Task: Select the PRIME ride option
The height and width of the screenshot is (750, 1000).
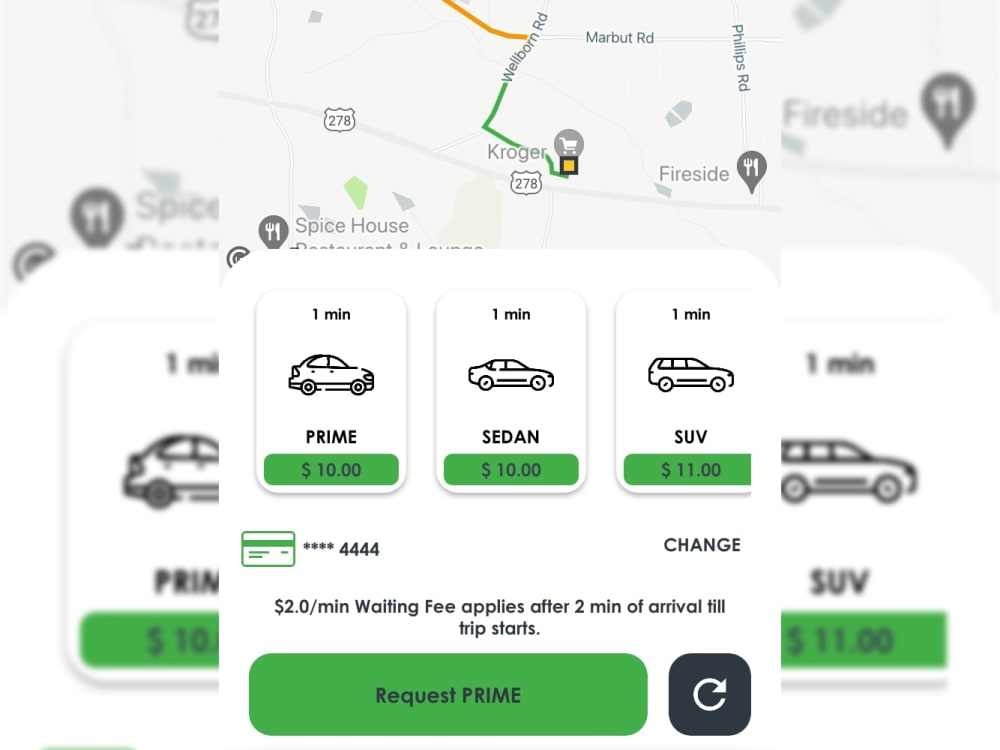Action: click(331, 391)
